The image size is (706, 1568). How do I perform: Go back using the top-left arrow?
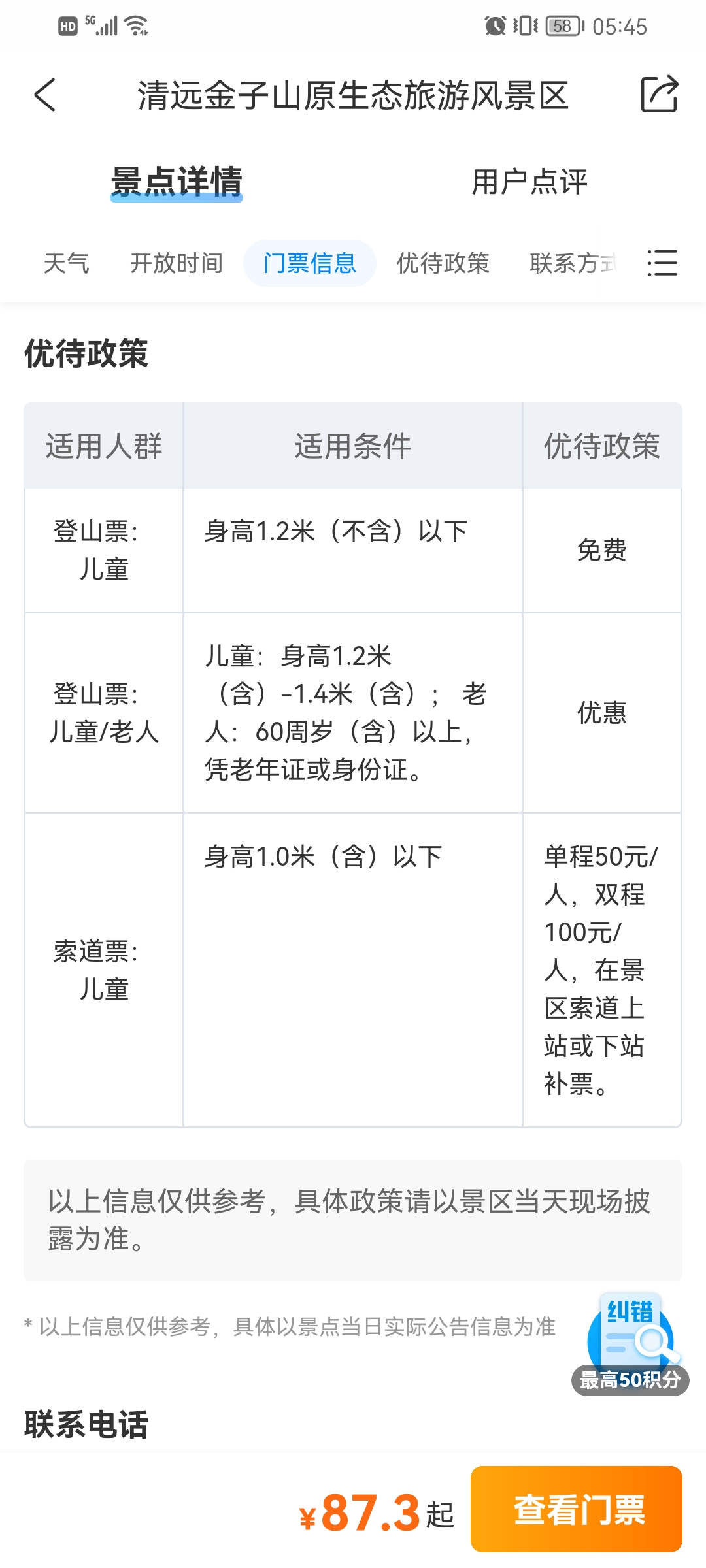pyautogui.click(x=45, y=95)
